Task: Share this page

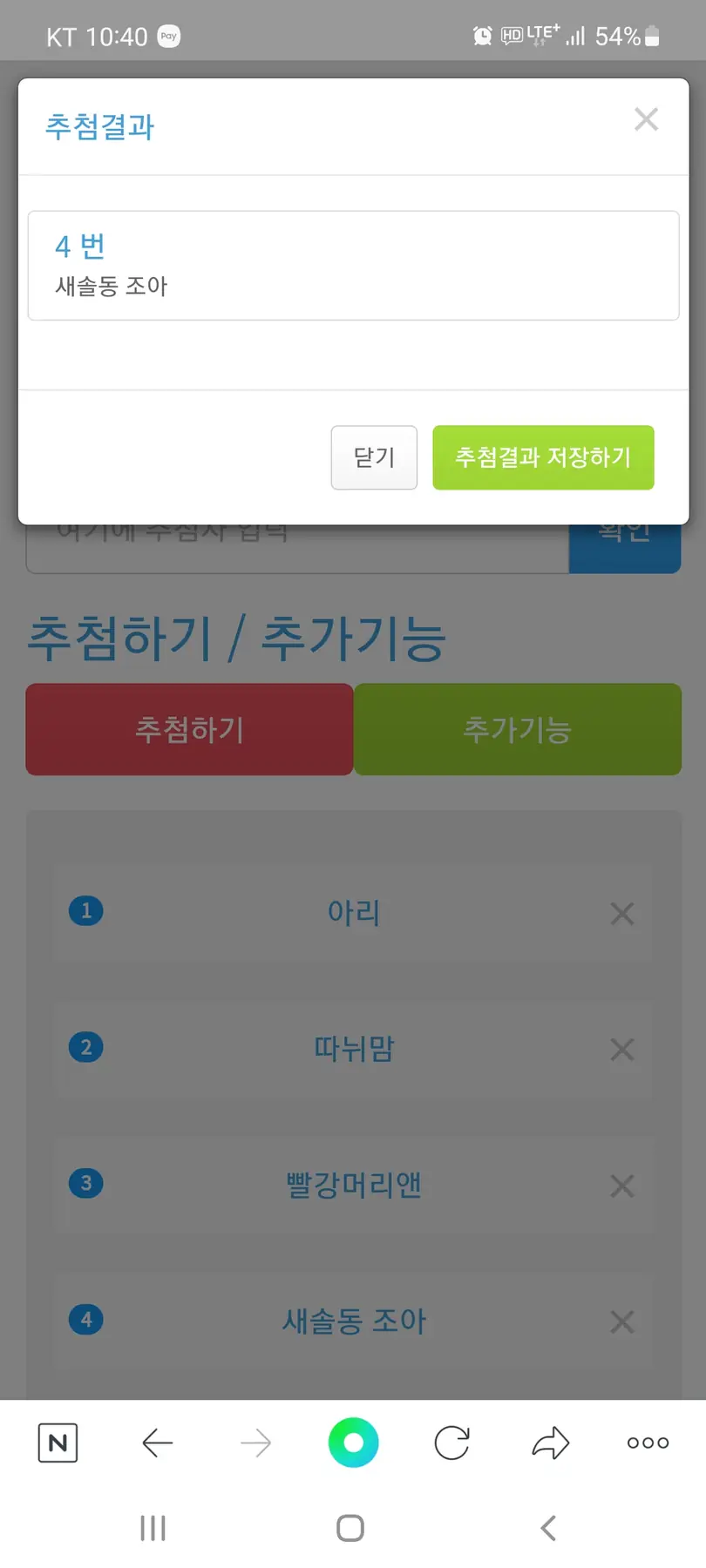Action: pos(550,1443)
